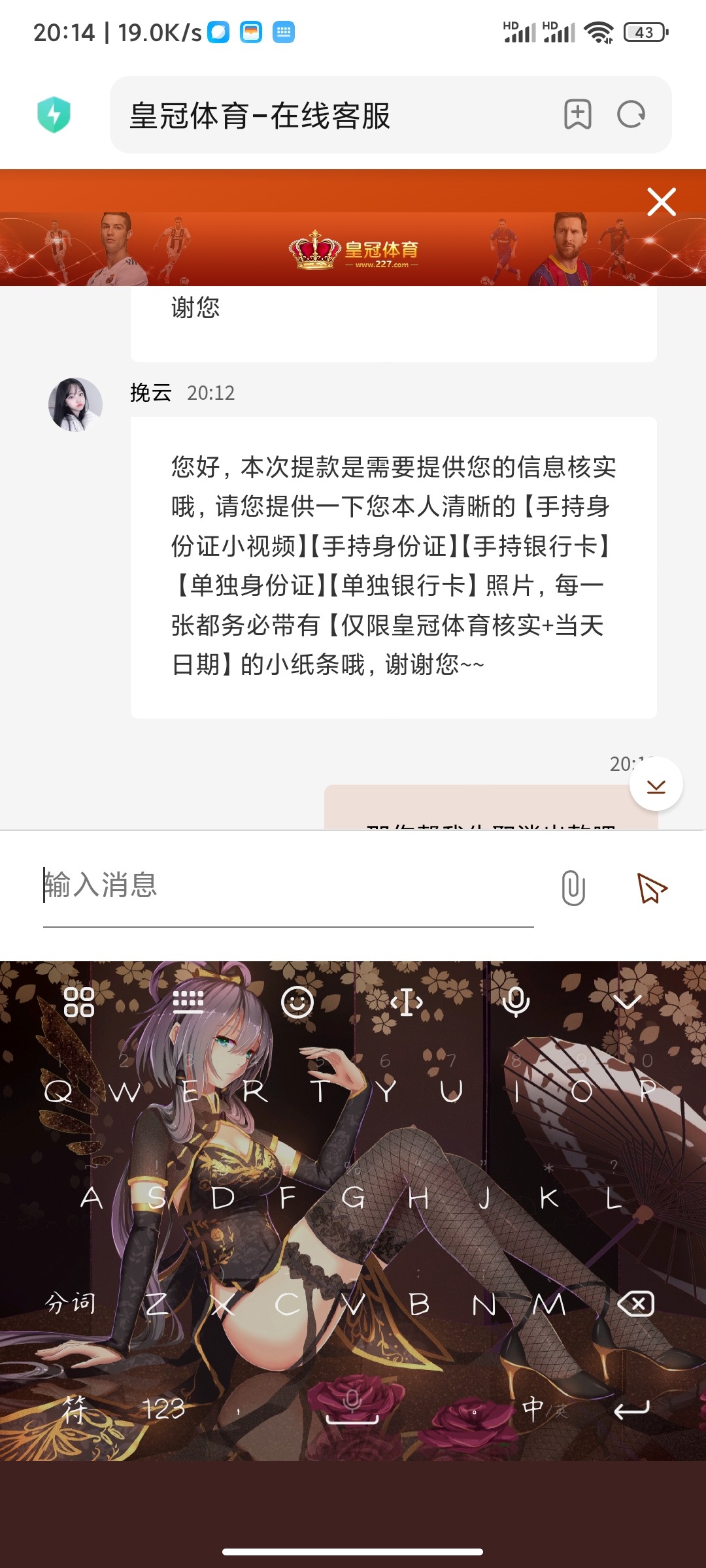
Task: Jump to the latest chat message
Action: (x=656, y=785)
